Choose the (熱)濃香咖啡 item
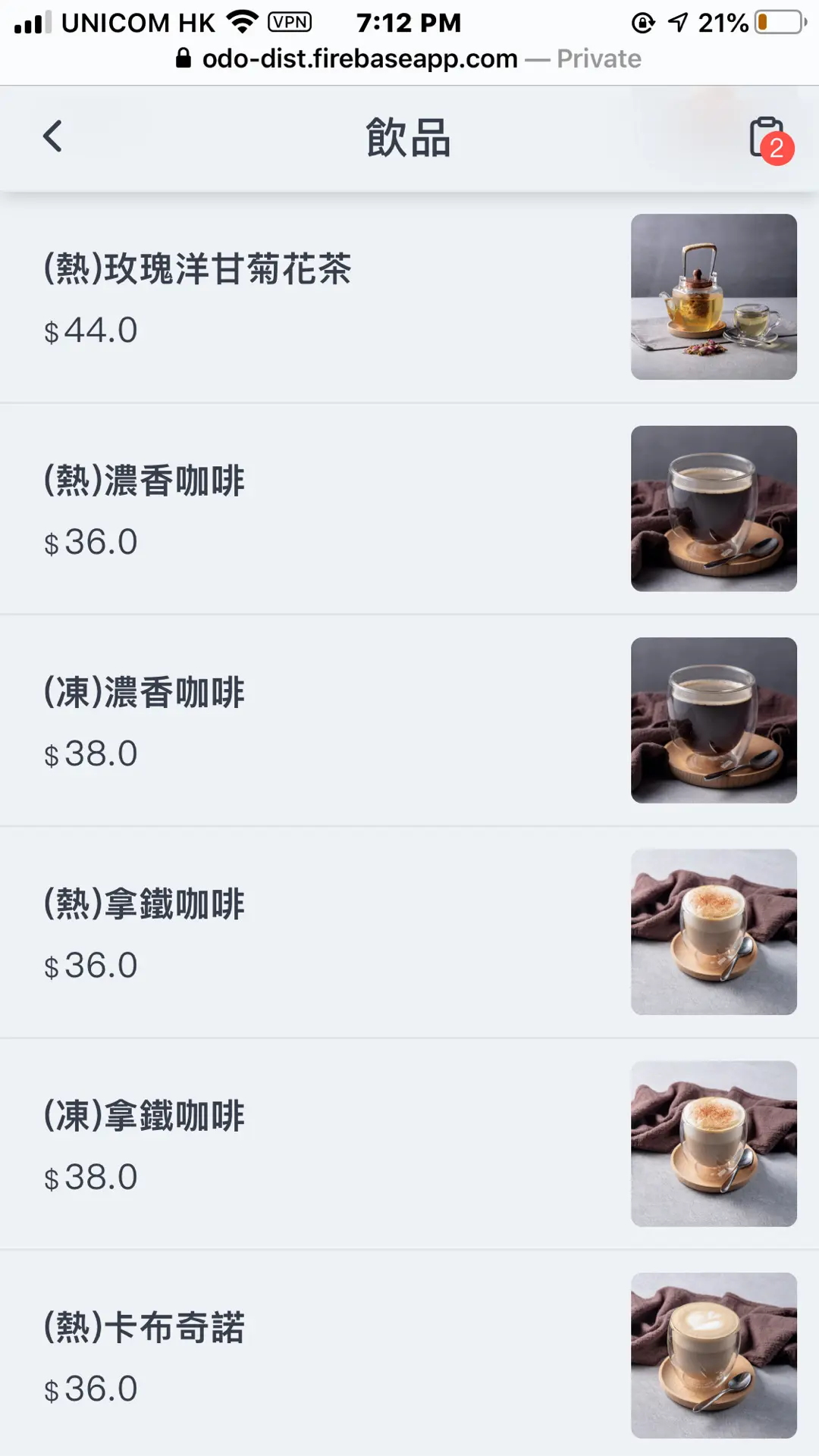 coord(144,481)
